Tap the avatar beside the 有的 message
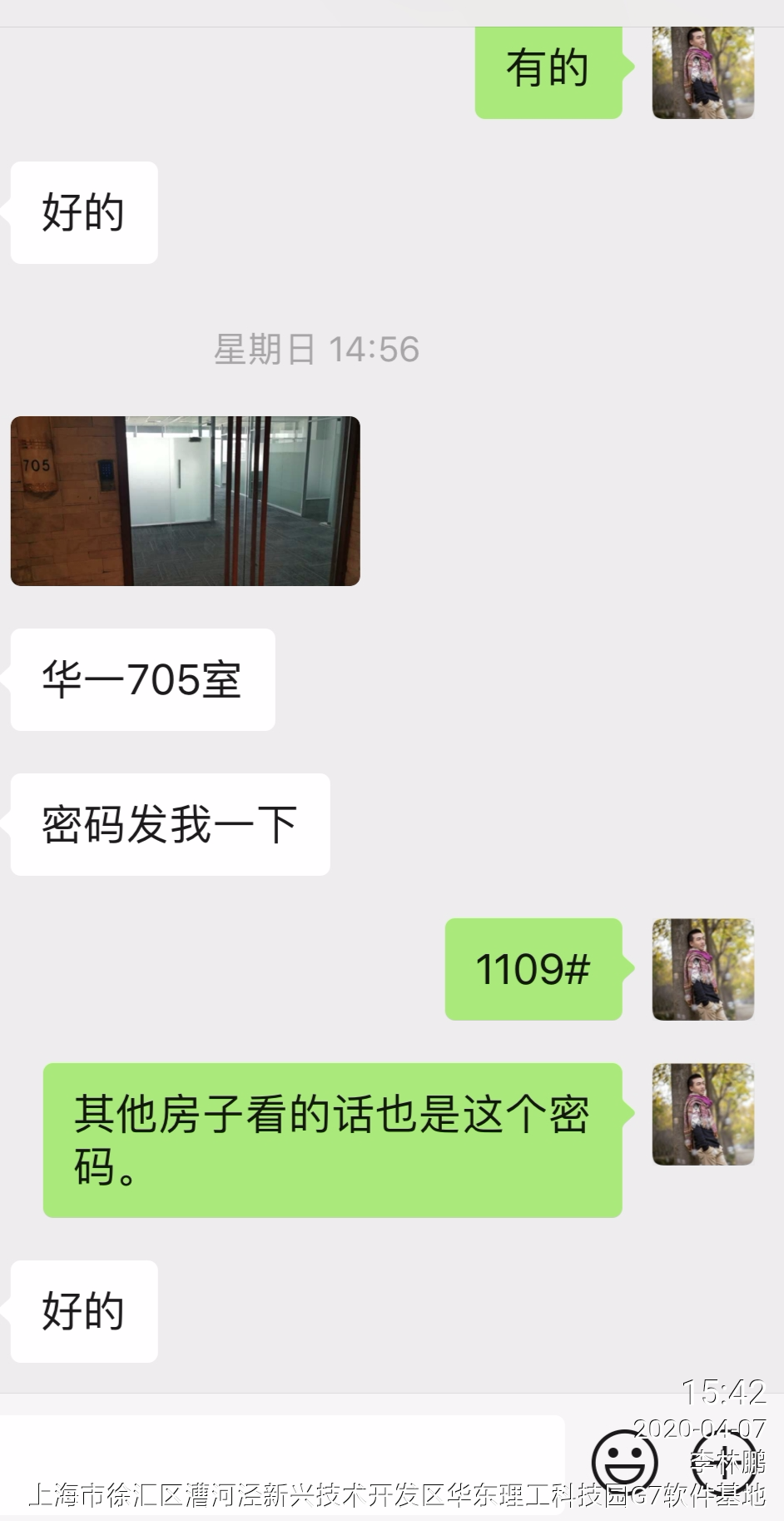This screenshot has height=1521, width=784. point(702,72)
